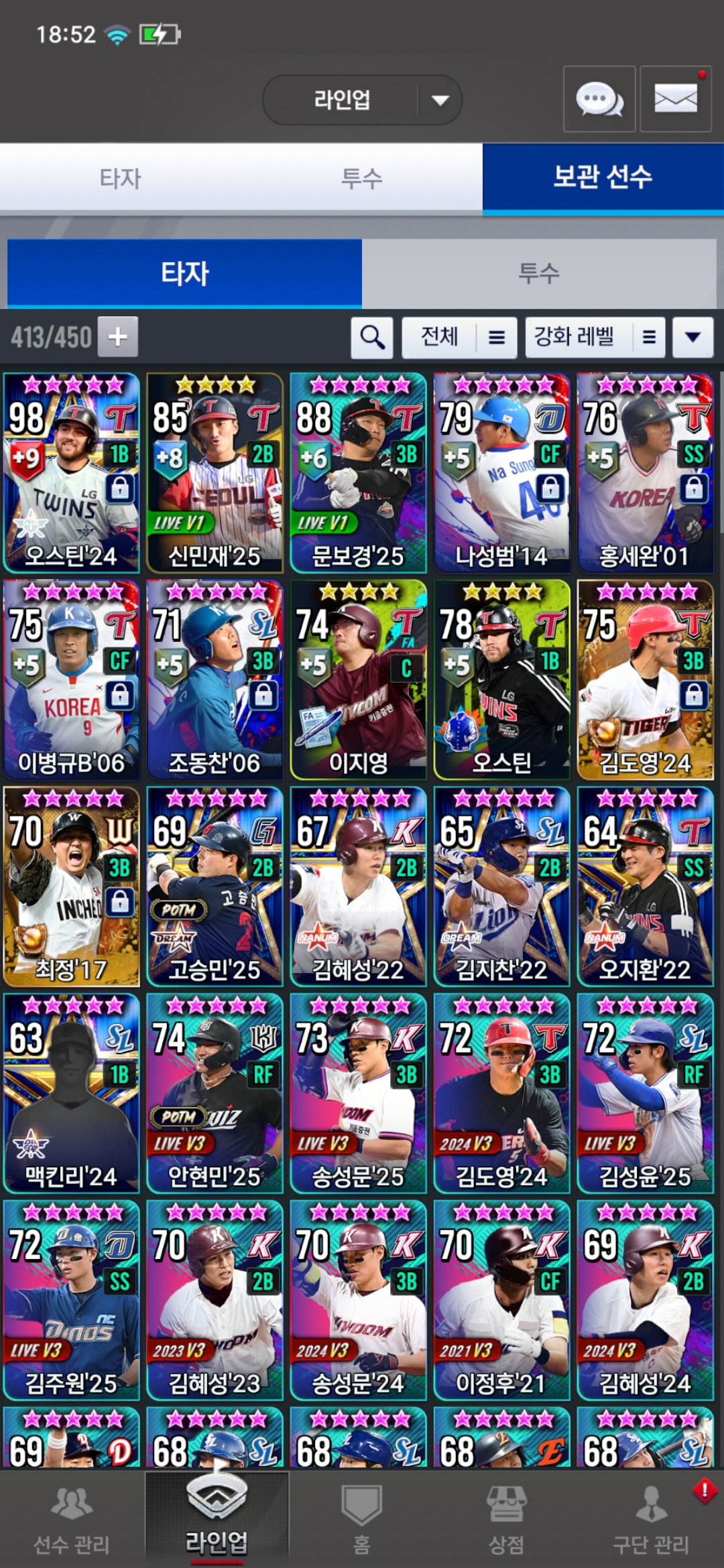
Task: Toggle the sort order arrow
Action: click(693, 337)
